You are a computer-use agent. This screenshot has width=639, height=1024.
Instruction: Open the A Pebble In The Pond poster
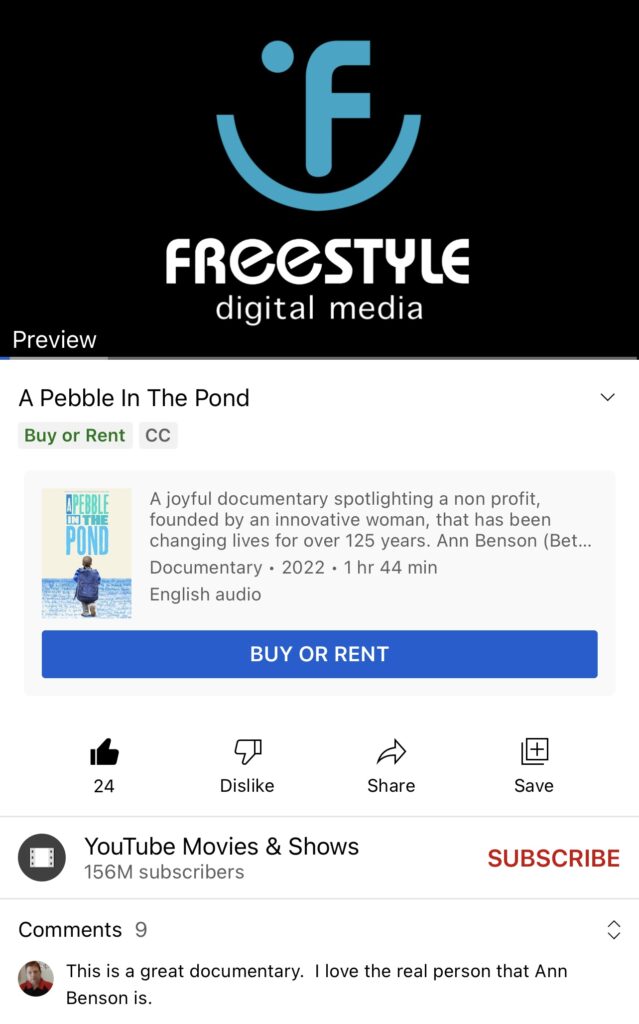(x=86, y=553)
